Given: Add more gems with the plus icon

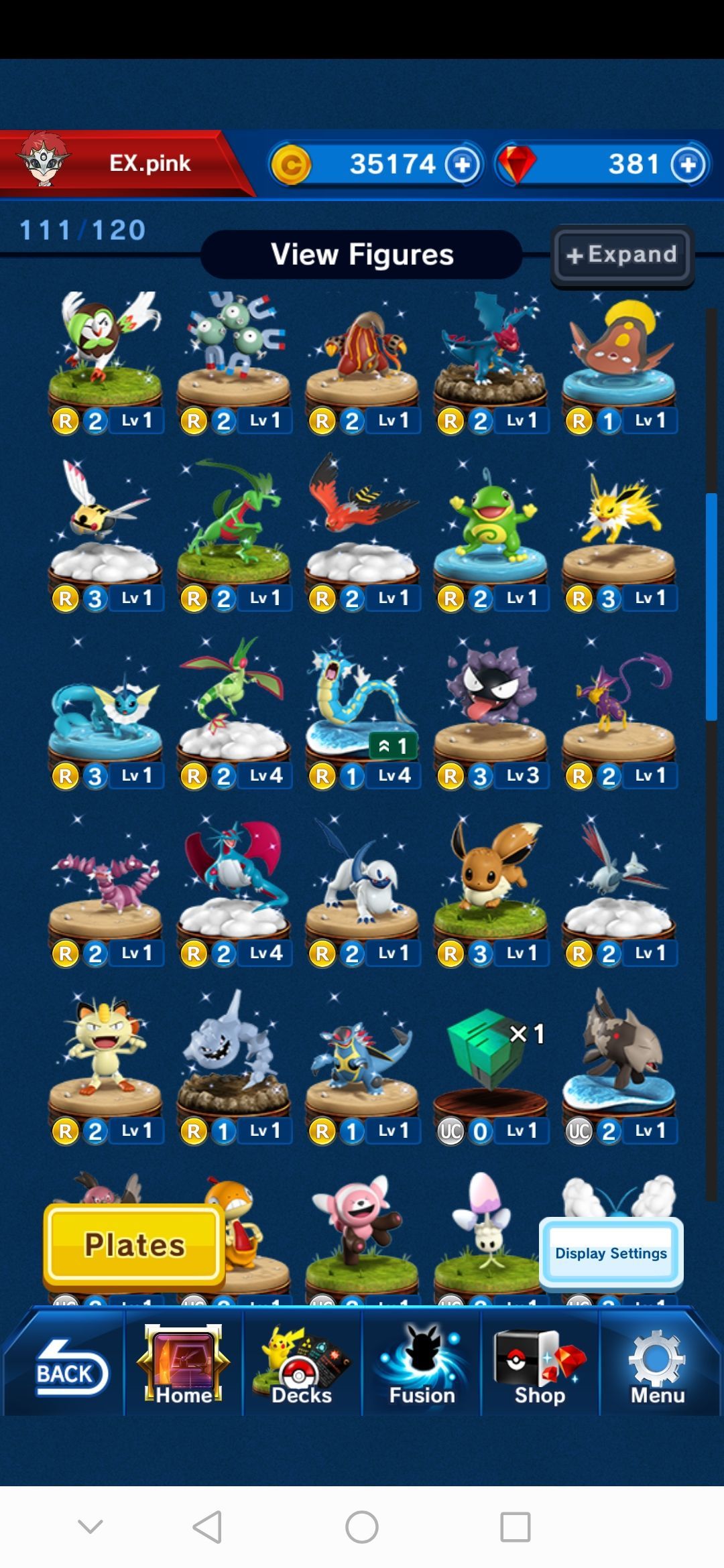Looking at the screenshot, I should click(688, 164).
